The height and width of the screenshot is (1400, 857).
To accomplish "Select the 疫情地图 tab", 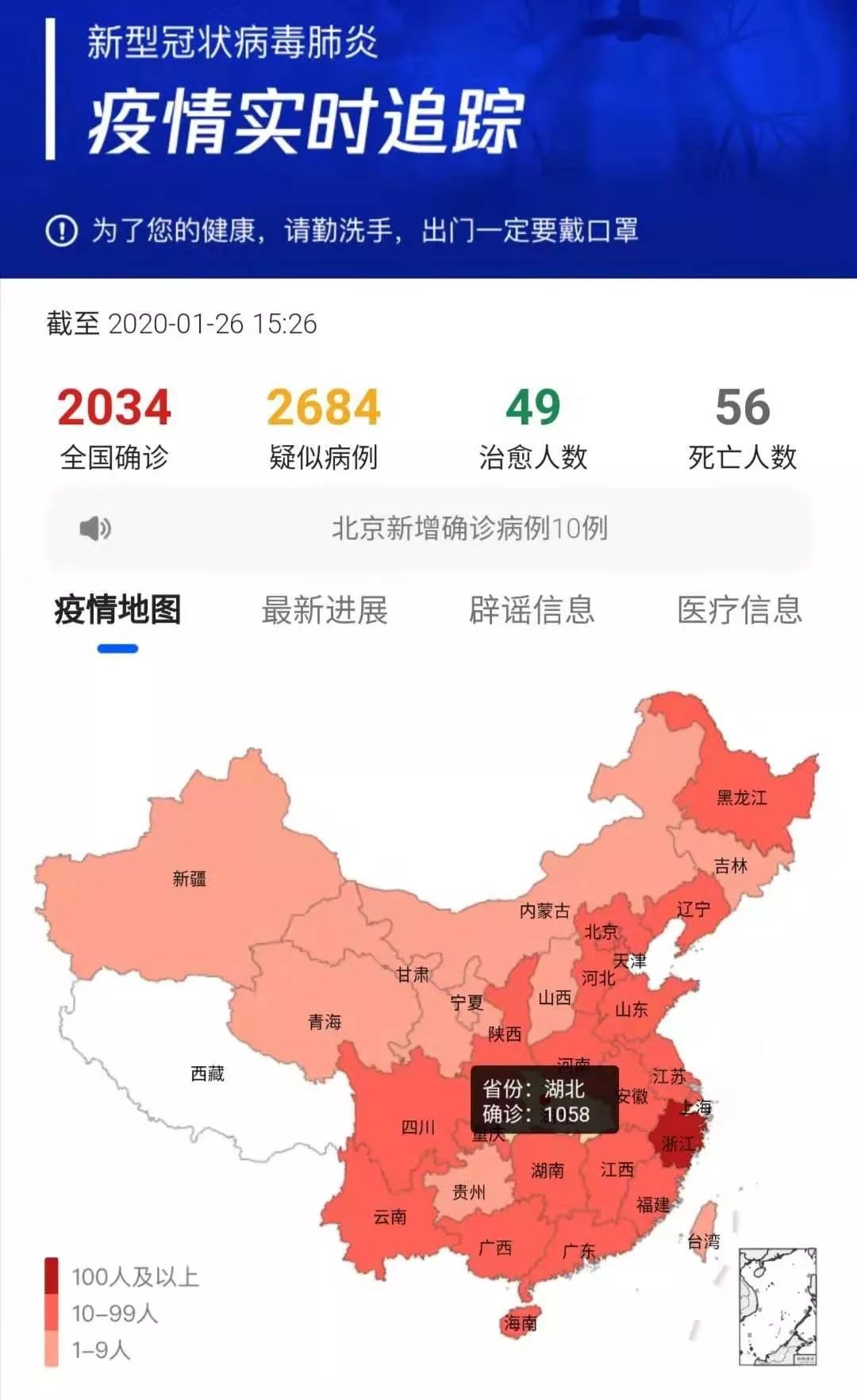I will pyautogui.click(x=117, y=610).
